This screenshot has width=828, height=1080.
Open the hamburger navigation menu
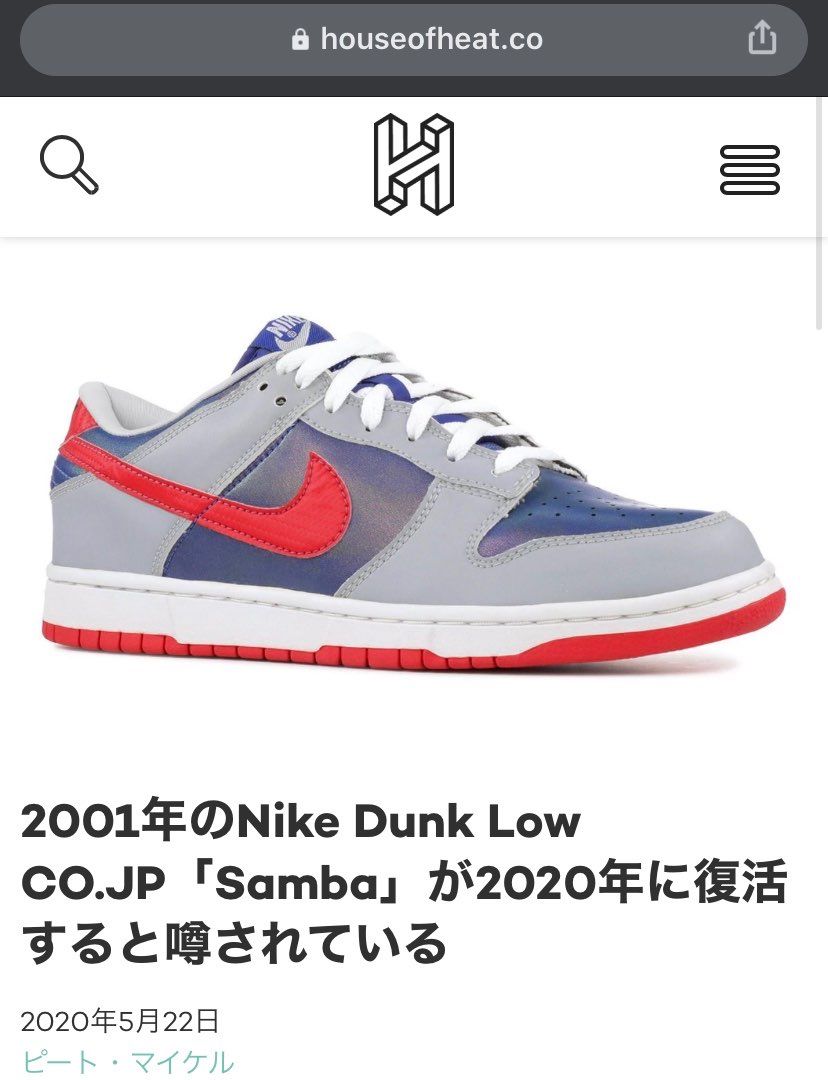coord(749,169)
